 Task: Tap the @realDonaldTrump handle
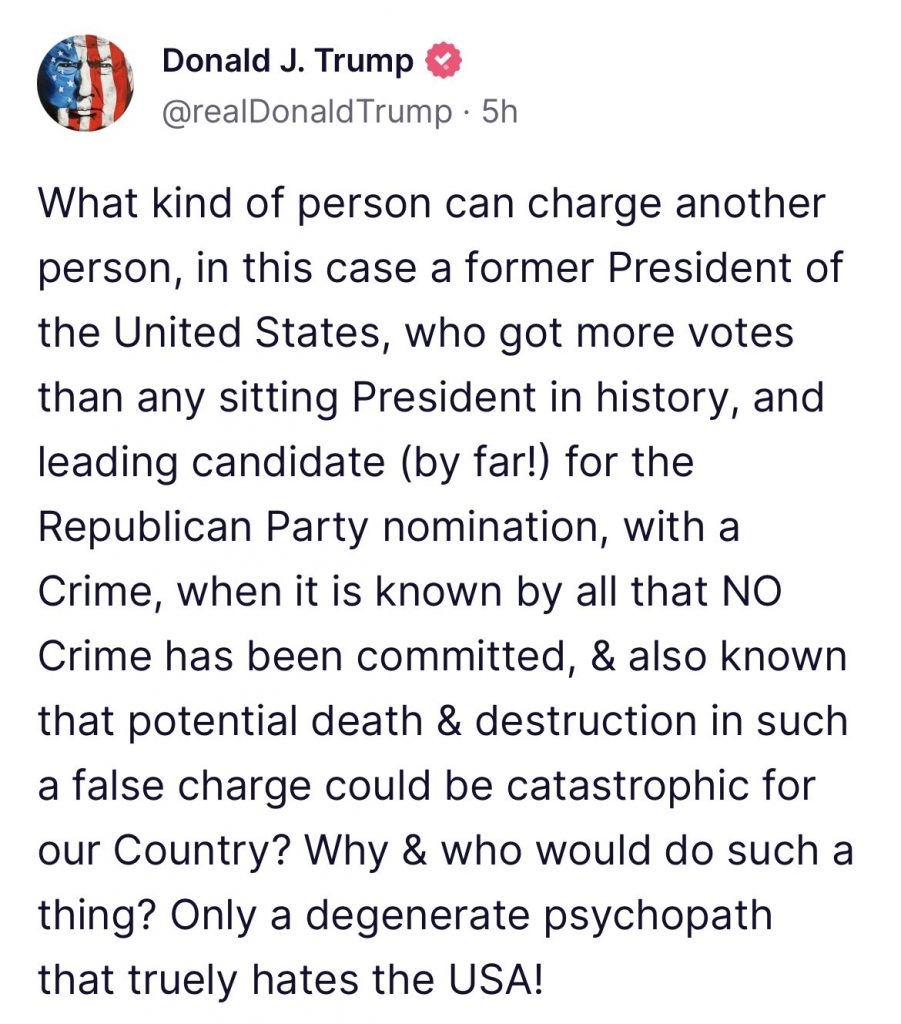(x=307, y=112)
